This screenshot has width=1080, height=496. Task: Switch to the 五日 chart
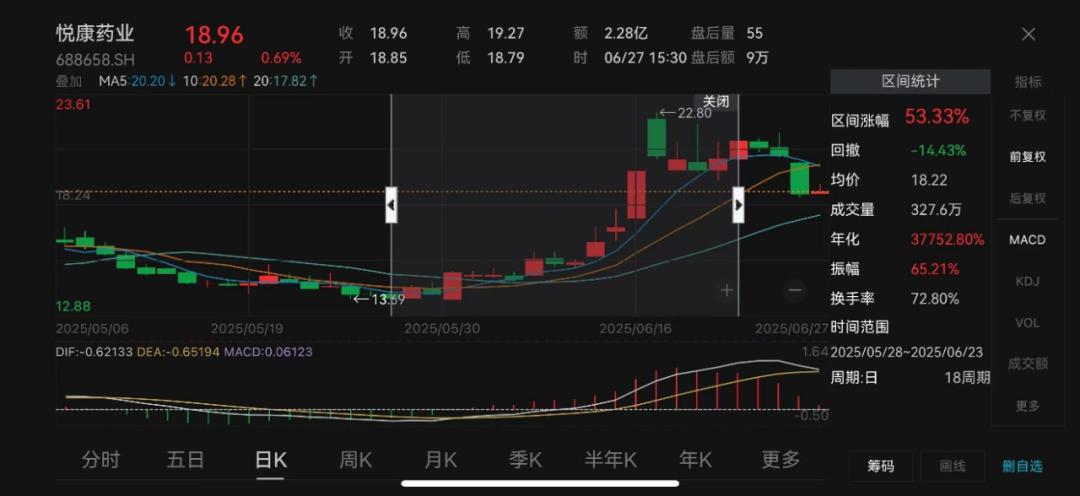coord(186,460)
